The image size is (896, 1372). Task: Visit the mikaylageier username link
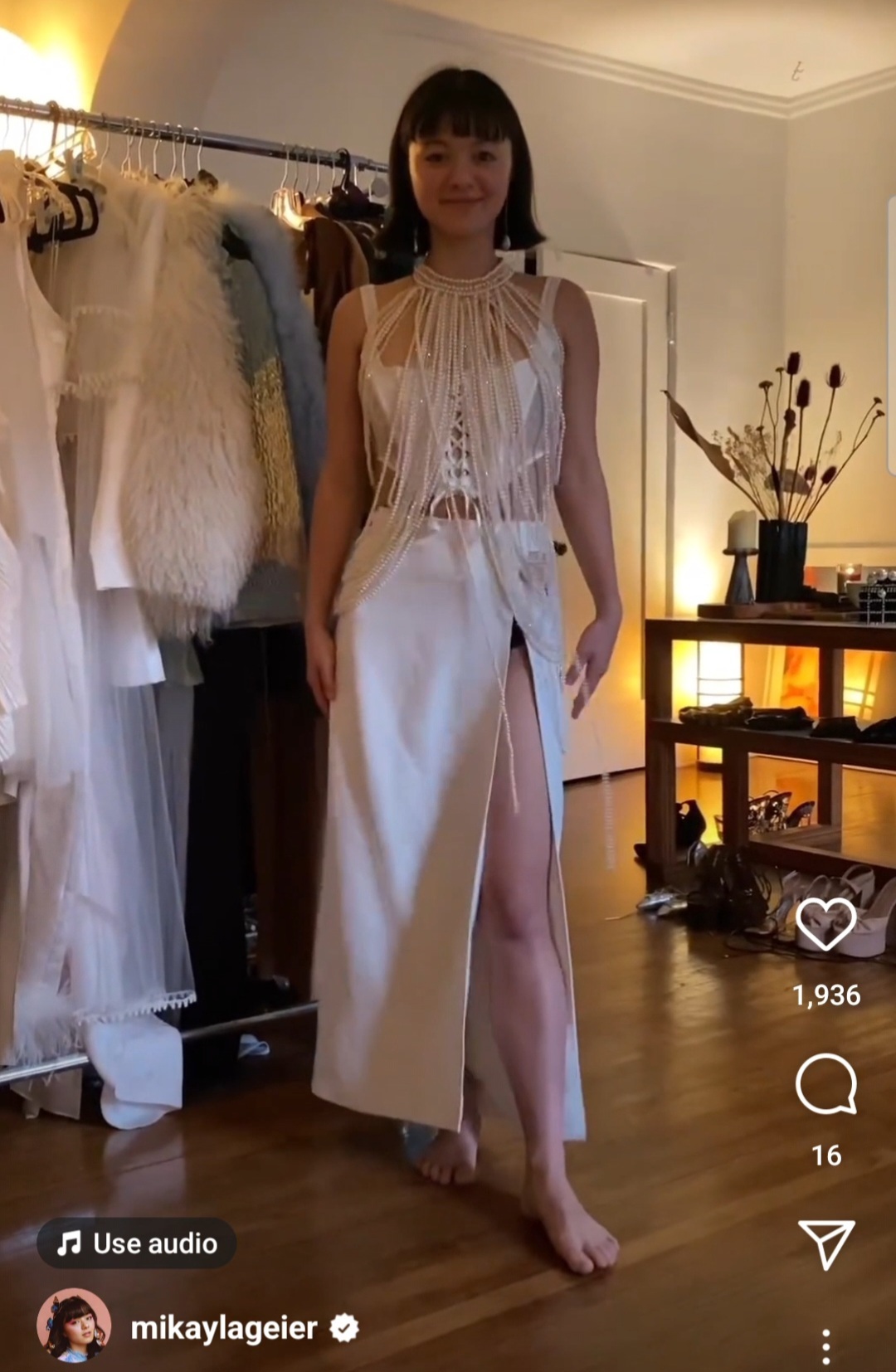pos(224,1328)
